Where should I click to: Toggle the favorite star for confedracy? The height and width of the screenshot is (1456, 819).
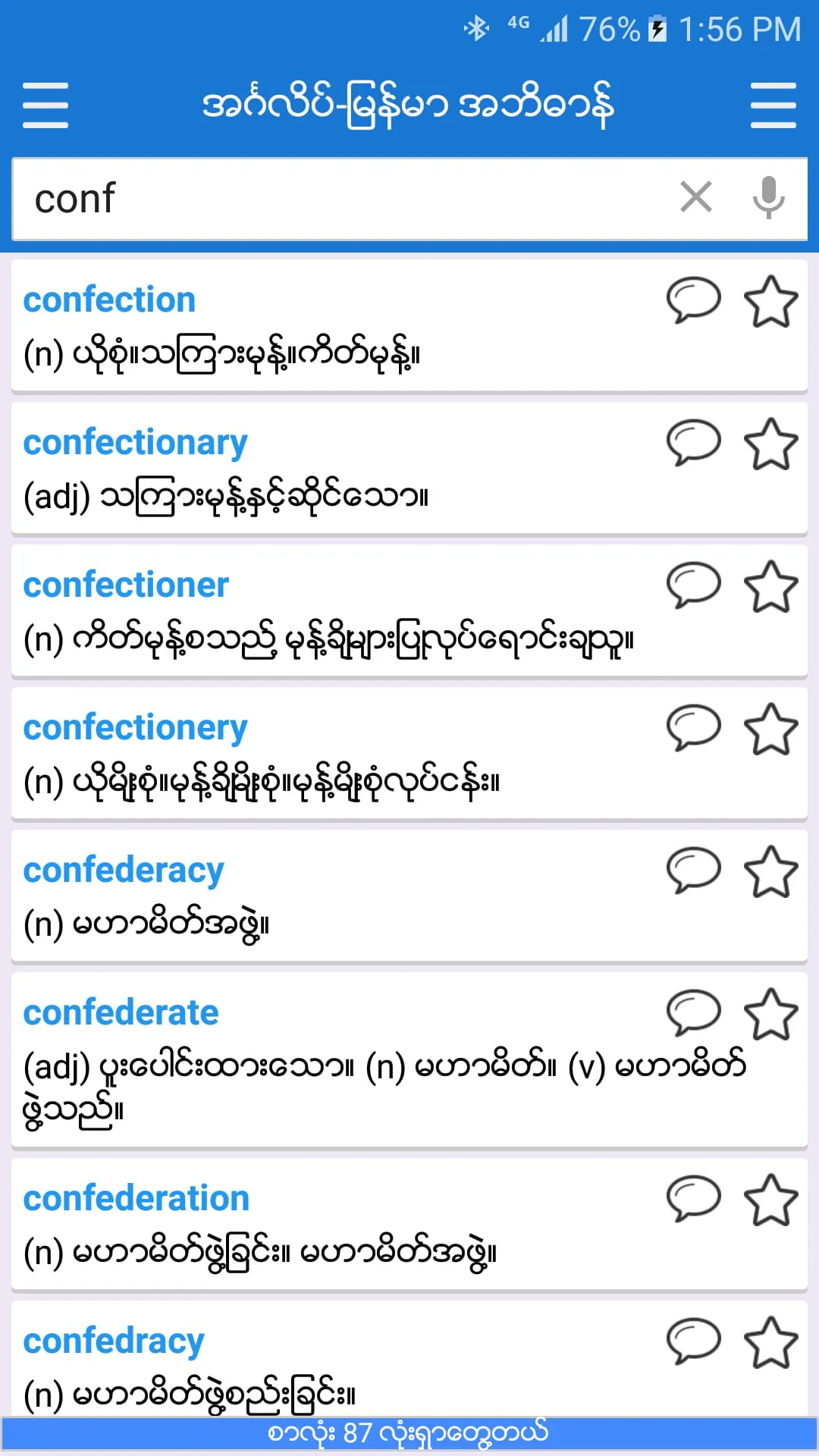click(x=772, y=1341)
